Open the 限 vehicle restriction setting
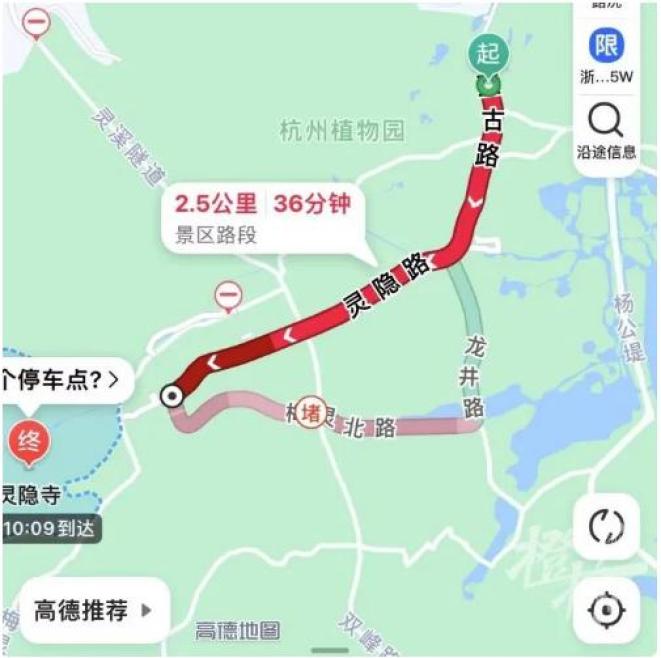The height and width of the screenshot is (658, 661). point(606,55)
